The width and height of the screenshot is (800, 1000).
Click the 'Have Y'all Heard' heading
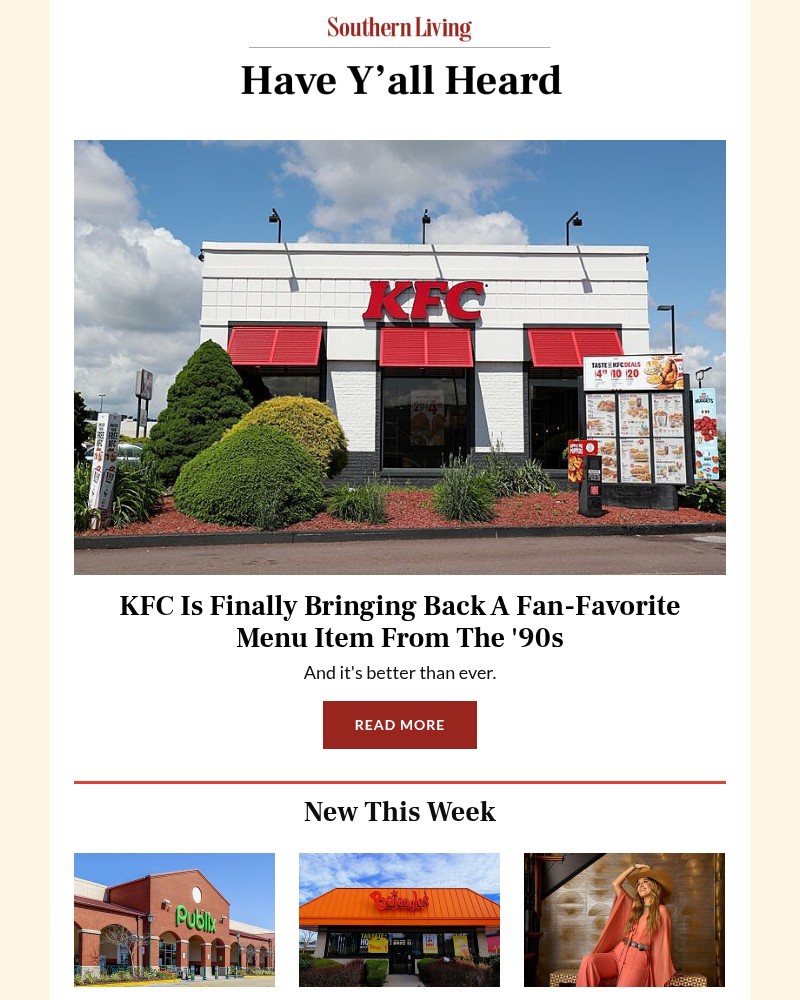(x=400, y=80)
